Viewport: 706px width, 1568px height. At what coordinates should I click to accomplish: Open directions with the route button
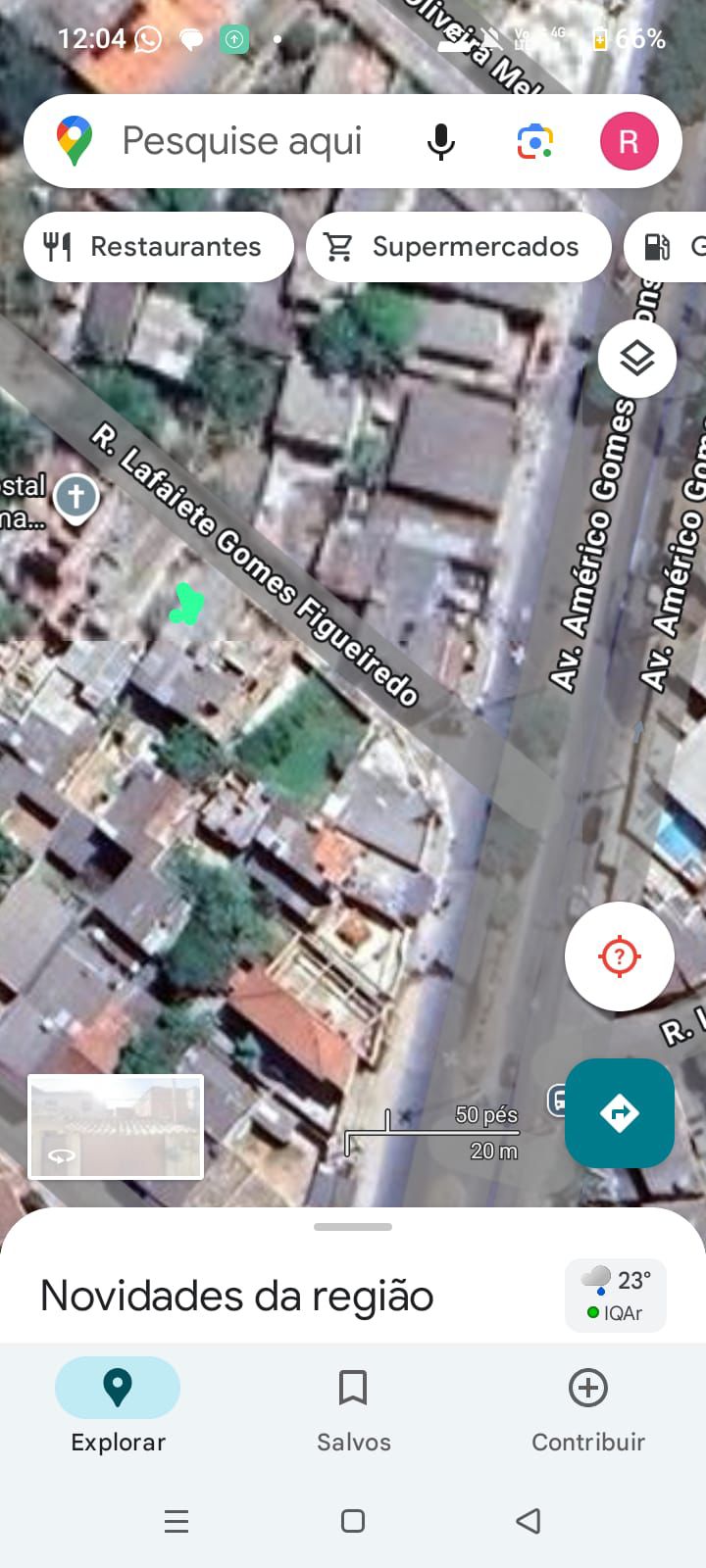(x=619, y=1112)
